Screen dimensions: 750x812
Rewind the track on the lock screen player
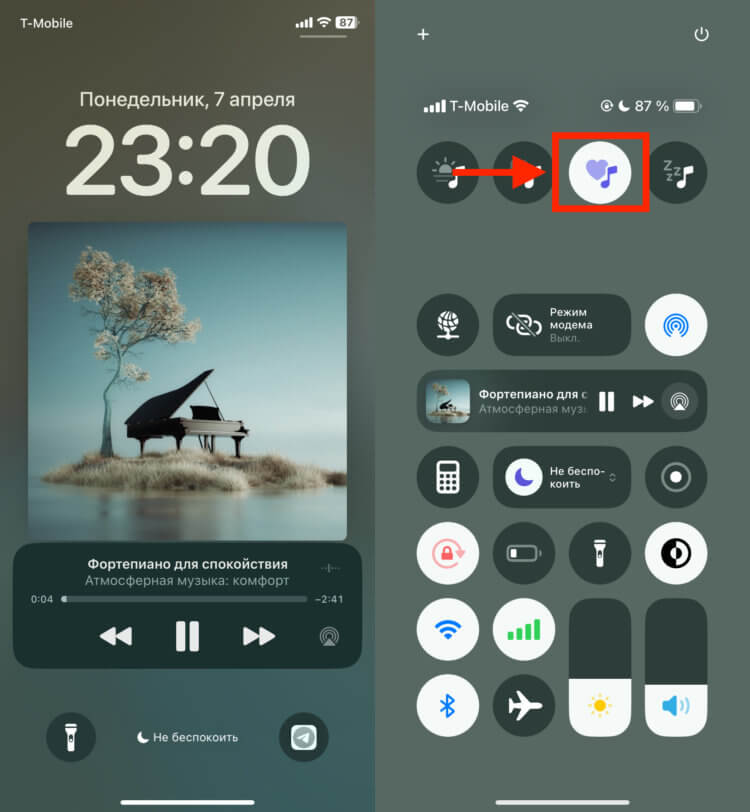pos(117,635)
